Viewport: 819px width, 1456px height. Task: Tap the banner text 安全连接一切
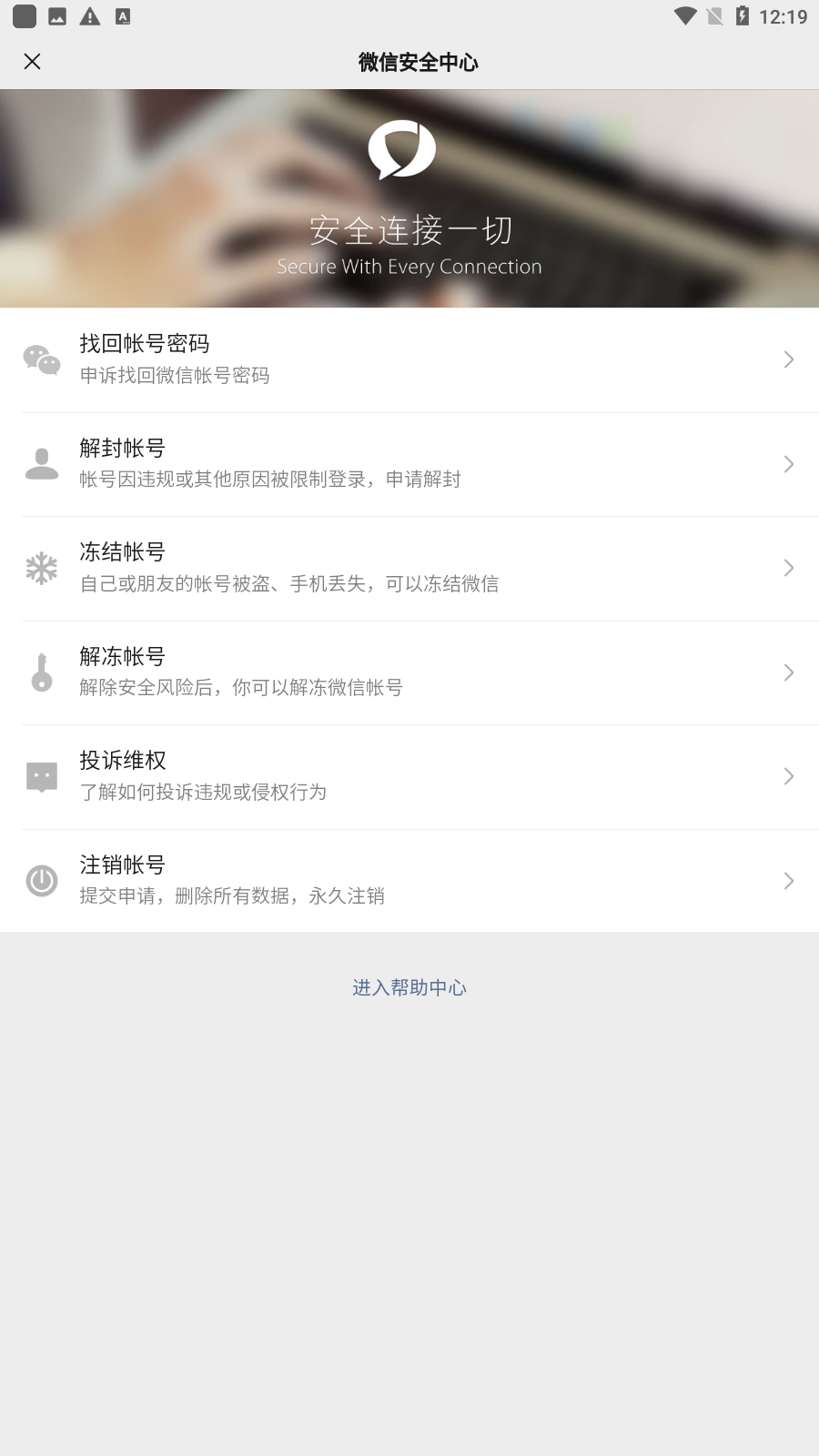click(x=410, y=231)
